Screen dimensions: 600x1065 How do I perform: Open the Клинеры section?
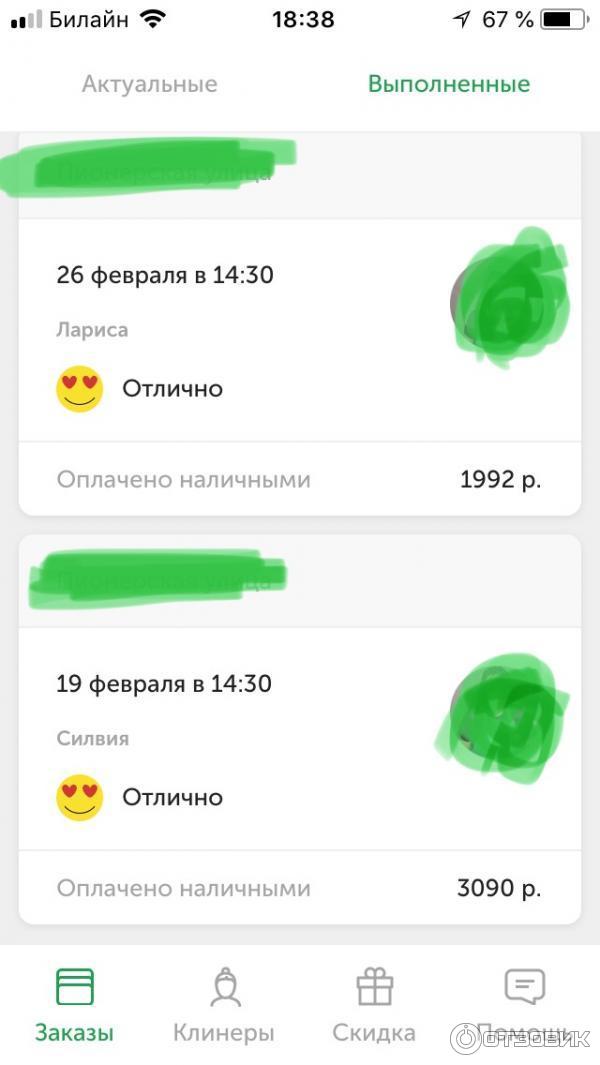[x=224, y=1003]
